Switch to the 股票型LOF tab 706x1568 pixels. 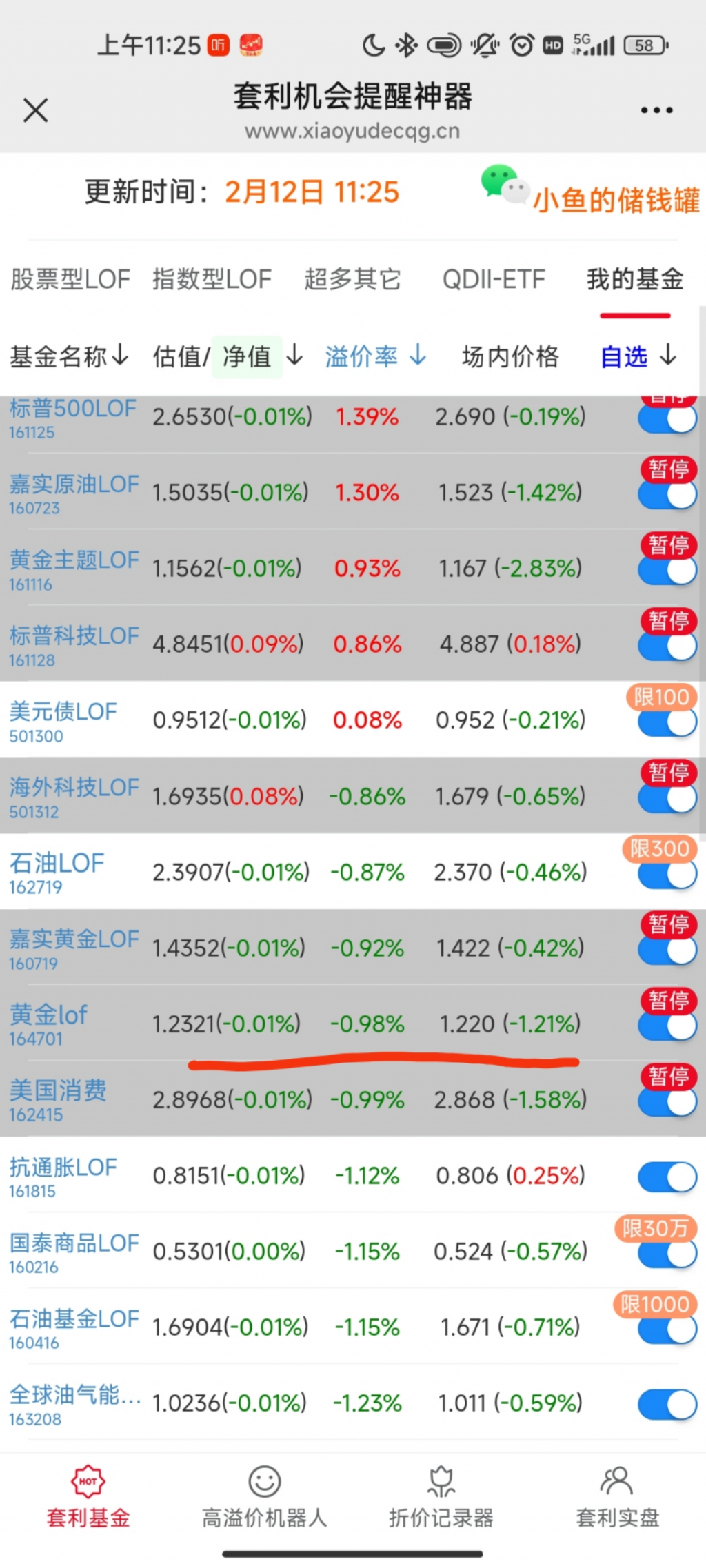pyautogui.click(x=70, y=280)
